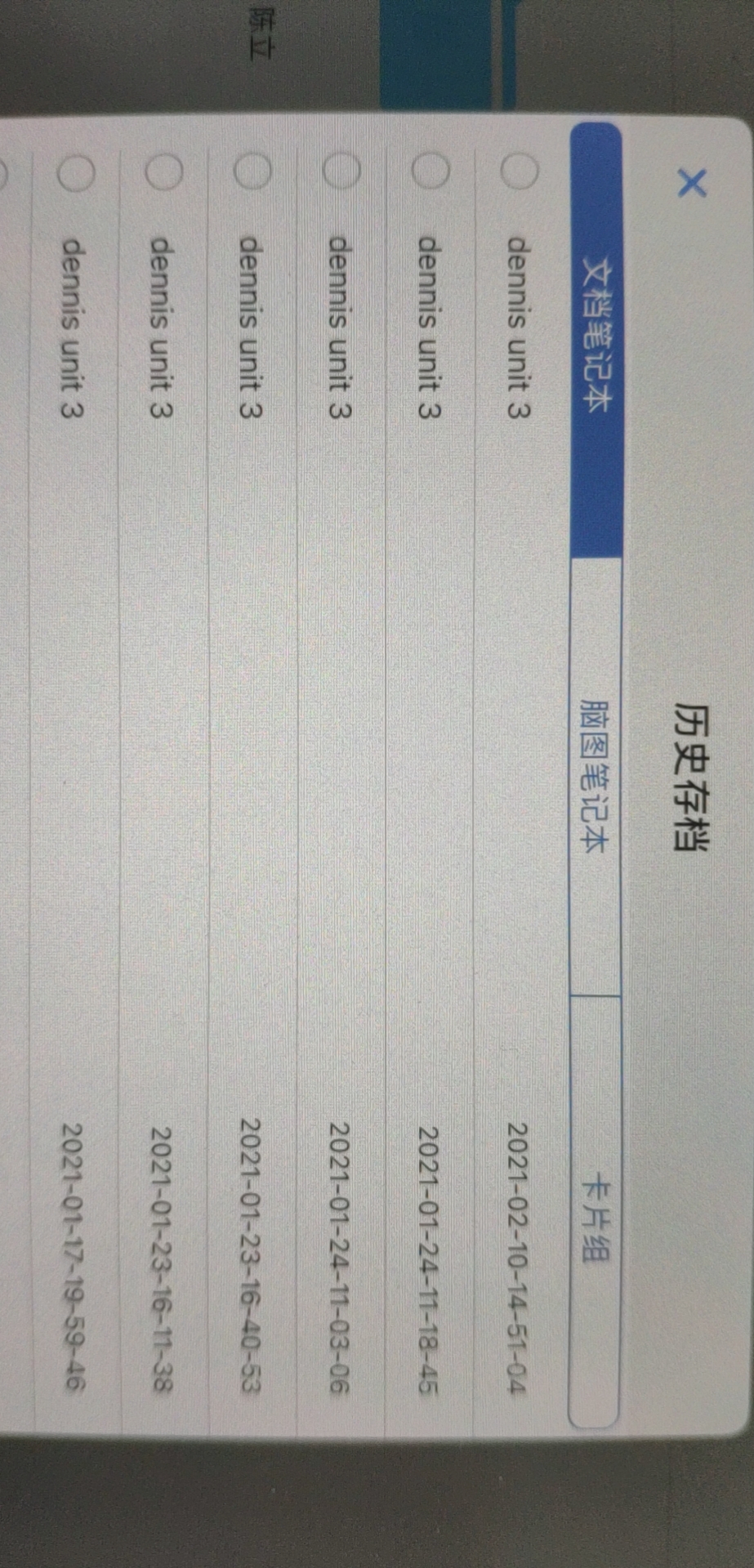Select the 文档笔记本 tab
754x1568 pixels.
[596, 341]
